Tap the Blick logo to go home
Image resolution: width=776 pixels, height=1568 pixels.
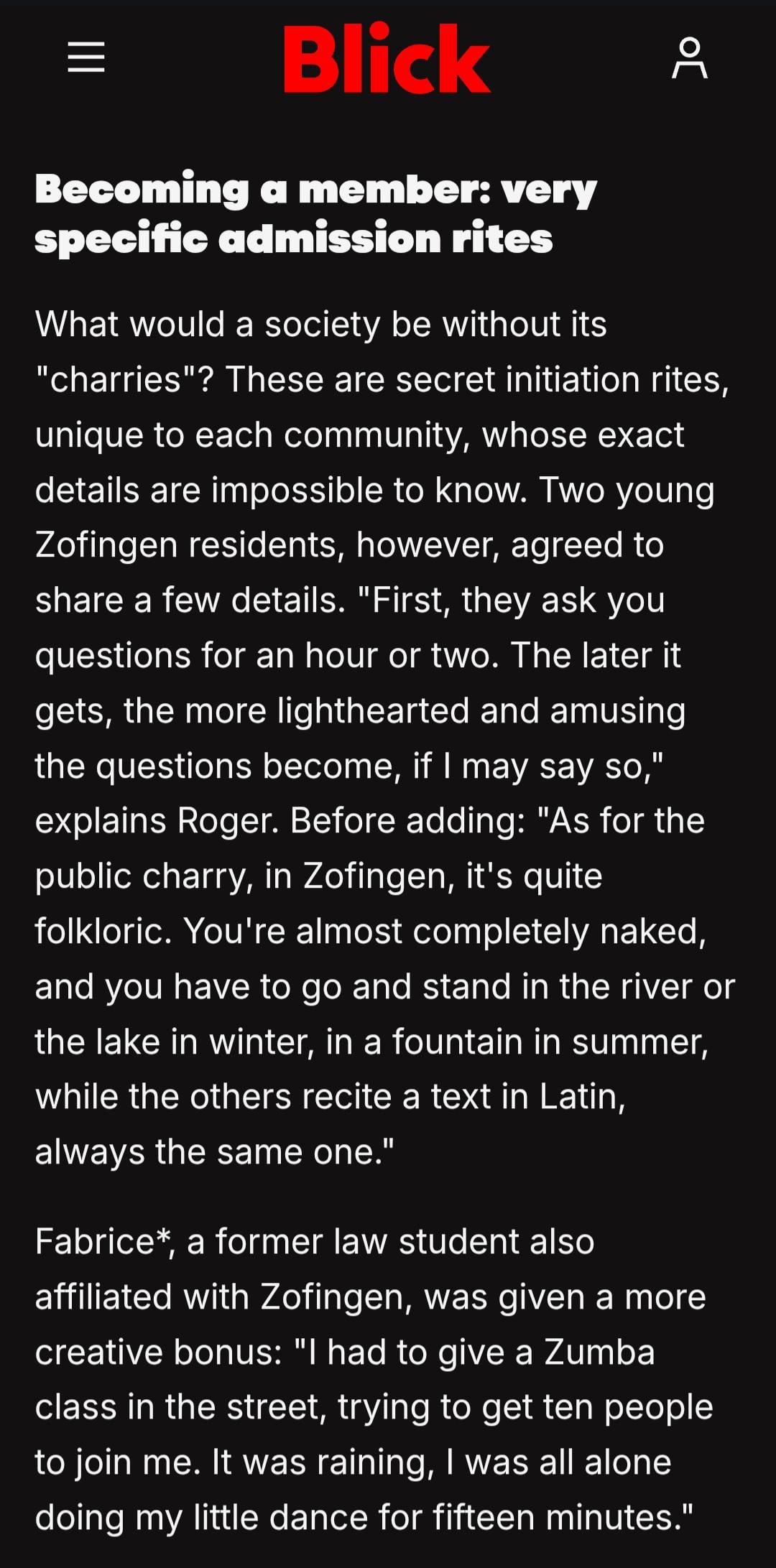(x=387, y=58)
